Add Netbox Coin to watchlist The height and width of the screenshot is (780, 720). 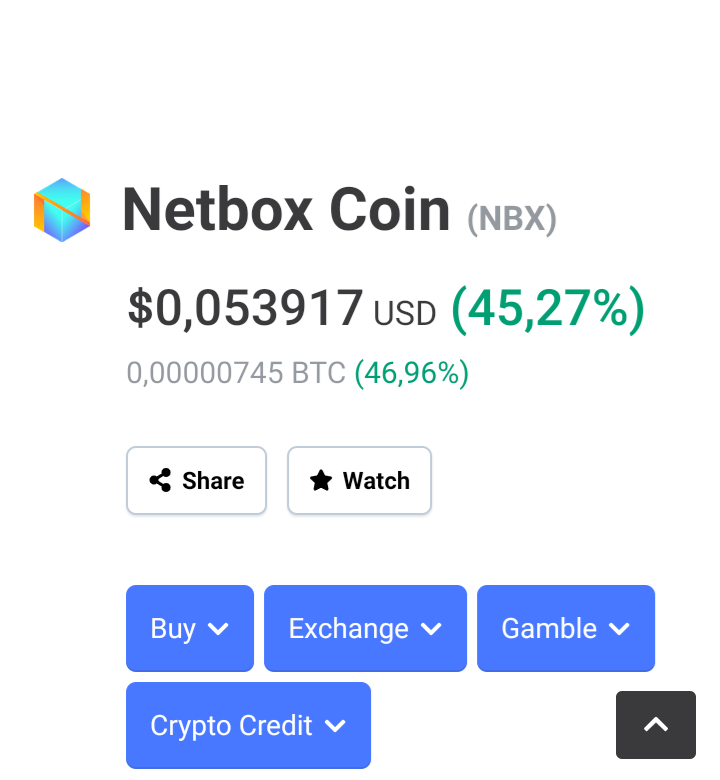pos(359,481)
